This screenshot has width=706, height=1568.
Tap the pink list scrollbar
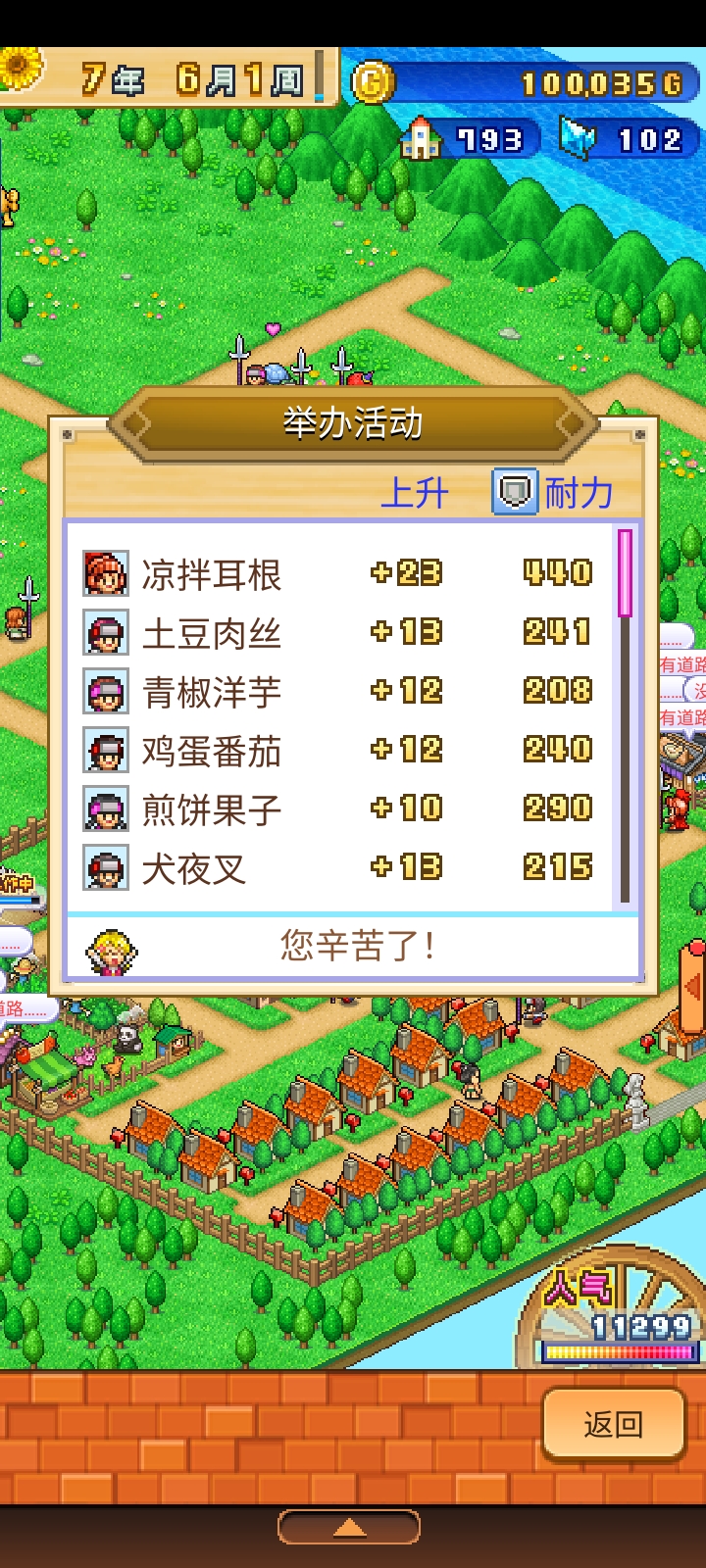pyautogui.click(x=625, y=573)
